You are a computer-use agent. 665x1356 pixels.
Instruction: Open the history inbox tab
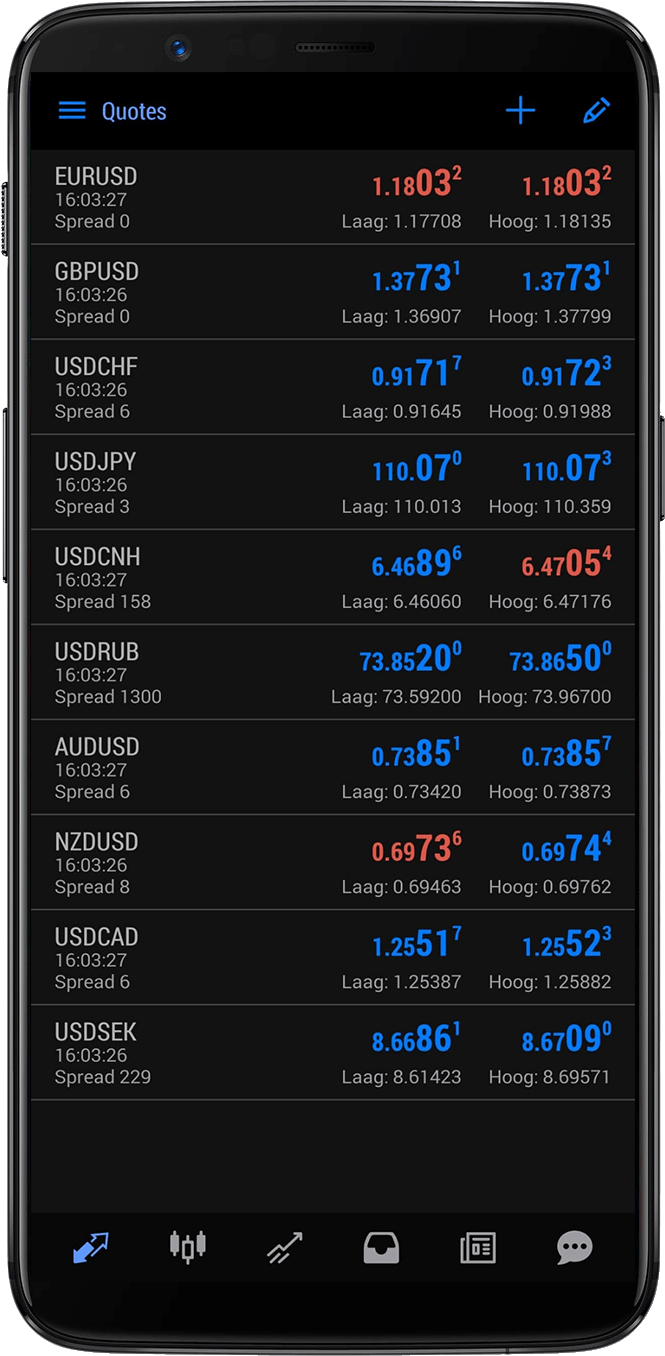pos(381,1247)
